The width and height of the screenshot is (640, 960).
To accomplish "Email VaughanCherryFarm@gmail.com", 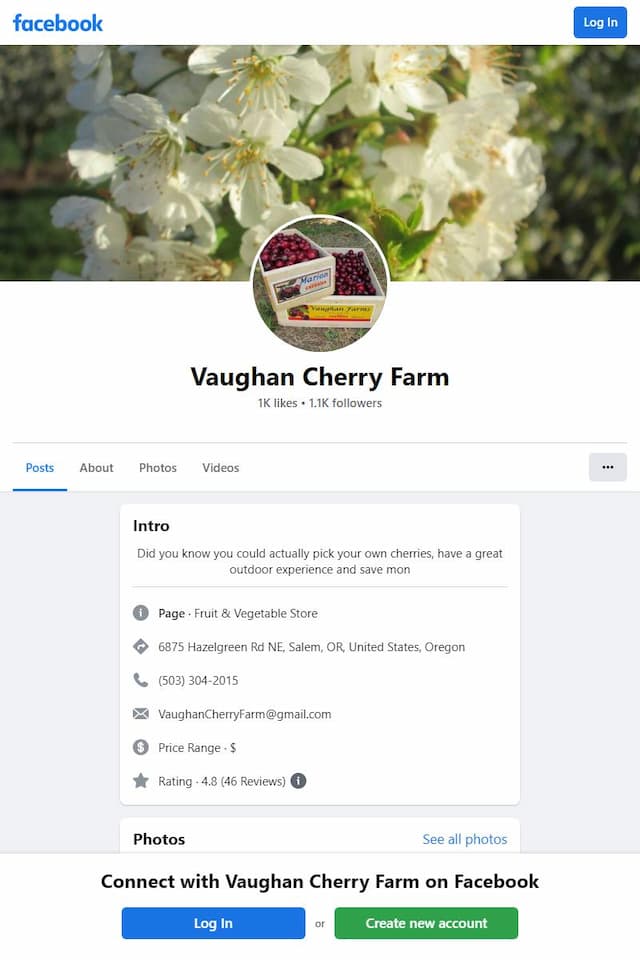I will [x=244, y=714].
